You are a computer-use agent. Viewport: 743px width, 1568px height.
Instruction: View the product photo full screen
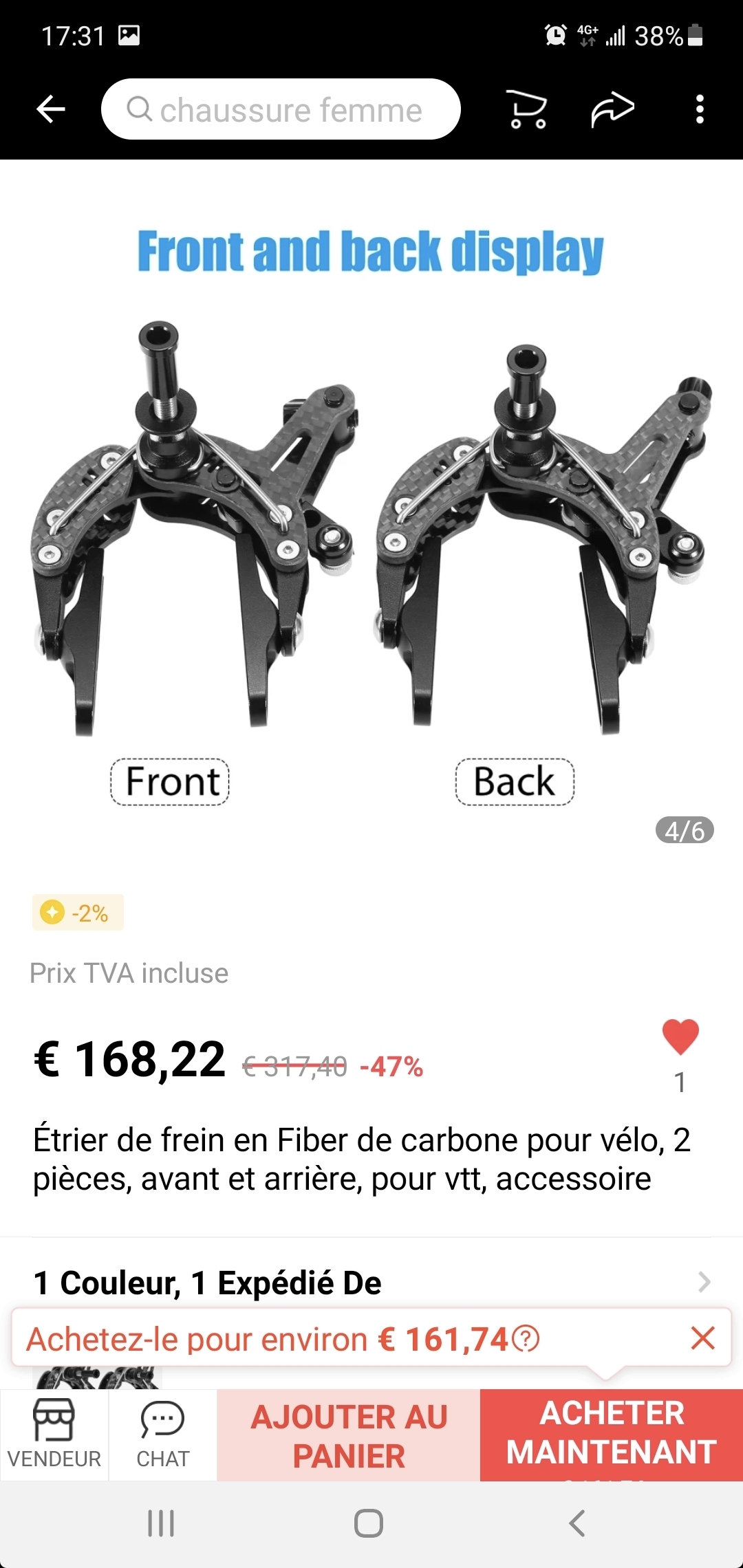pos(371,523)
